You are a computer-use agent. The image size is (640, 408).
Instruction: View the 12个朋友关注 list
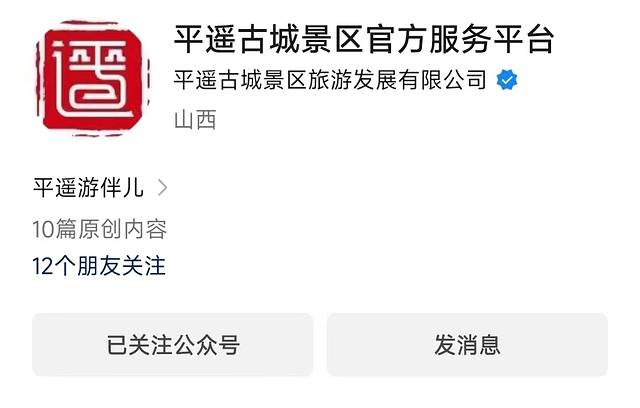(98, 266)
